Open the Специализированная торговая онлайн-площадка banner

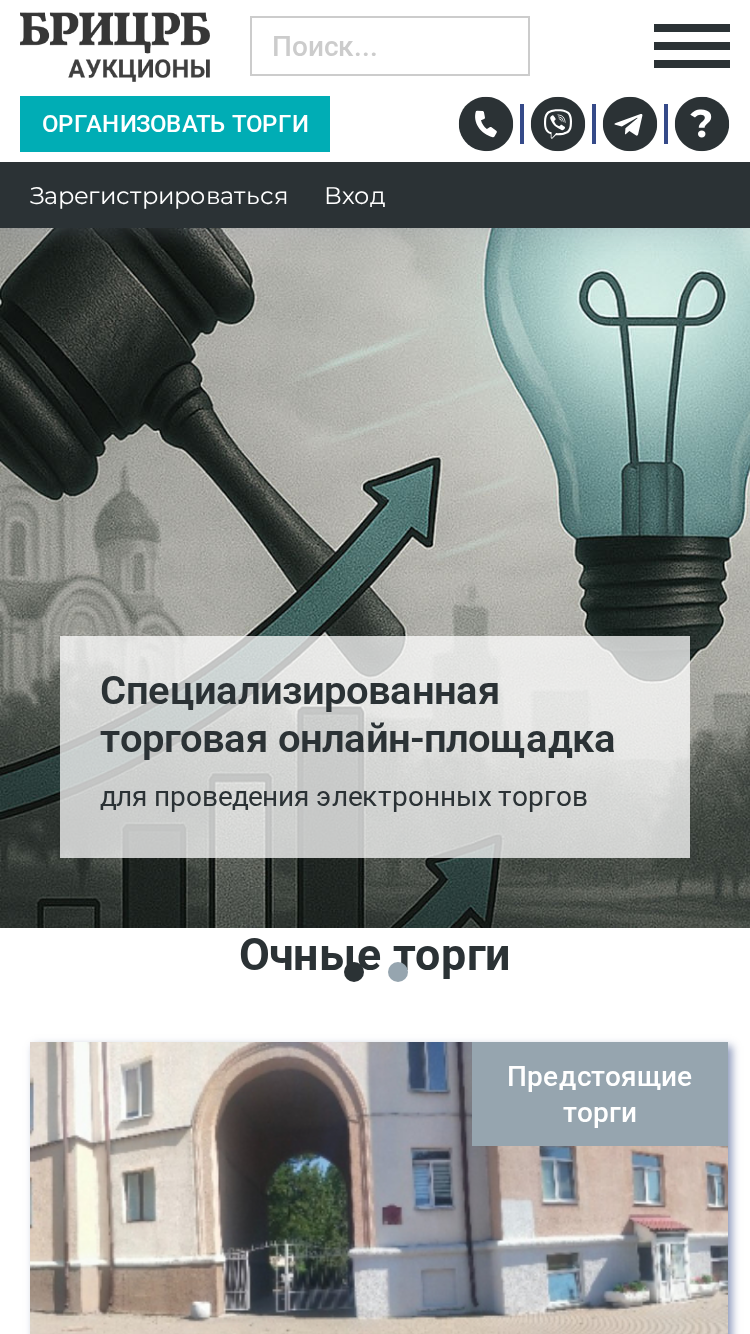coord(375,746)
